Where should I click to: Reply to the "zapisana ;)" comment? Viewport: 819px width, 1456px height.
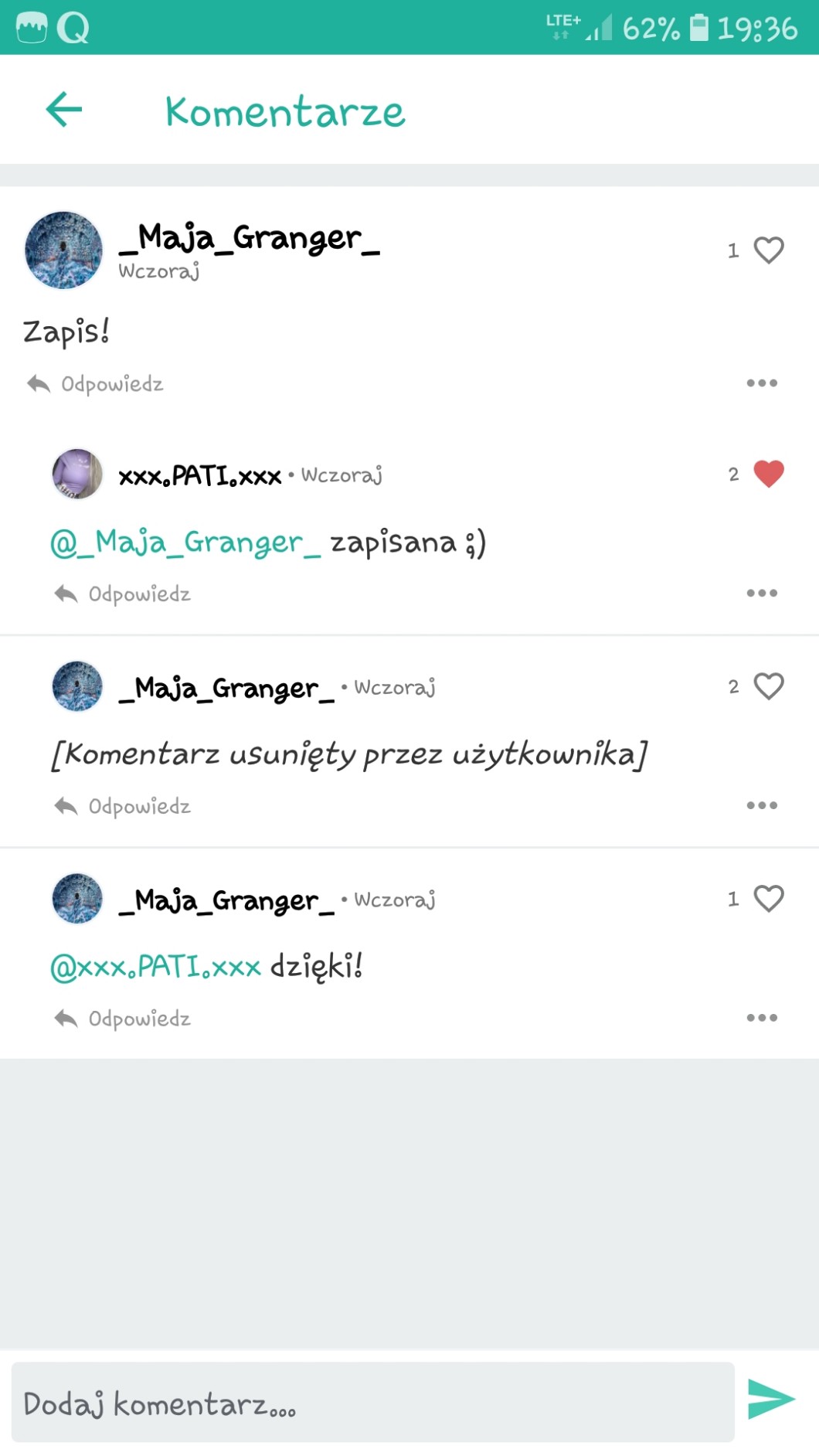pyautogui.click(x=124, y=594)
